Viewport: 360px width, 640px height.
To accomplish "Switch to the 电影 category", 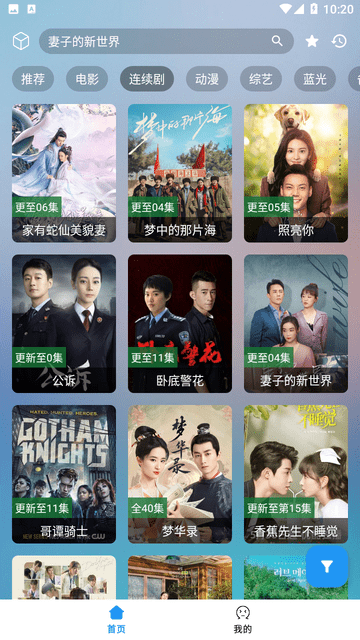I will point(87,79).
